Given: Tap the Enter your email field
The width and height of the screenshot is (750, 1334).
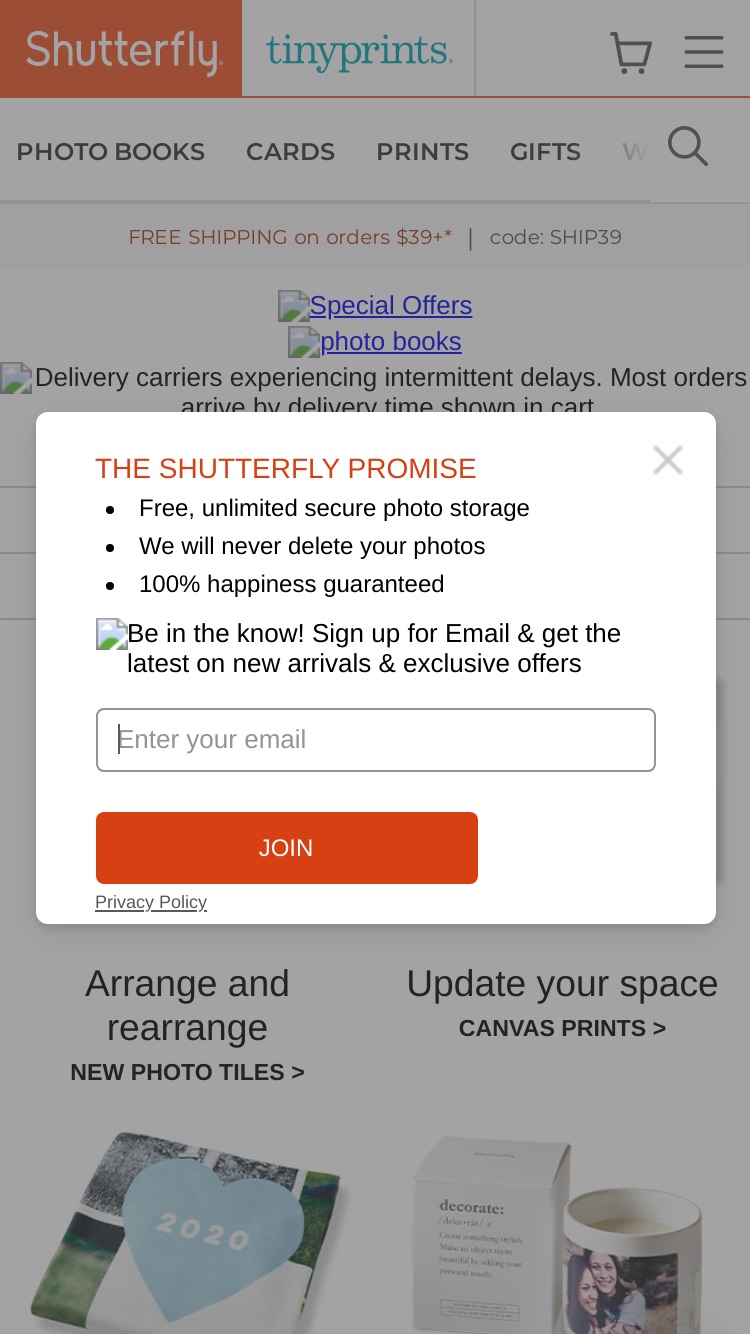Looking at the screenshot, I should point(376,740).
